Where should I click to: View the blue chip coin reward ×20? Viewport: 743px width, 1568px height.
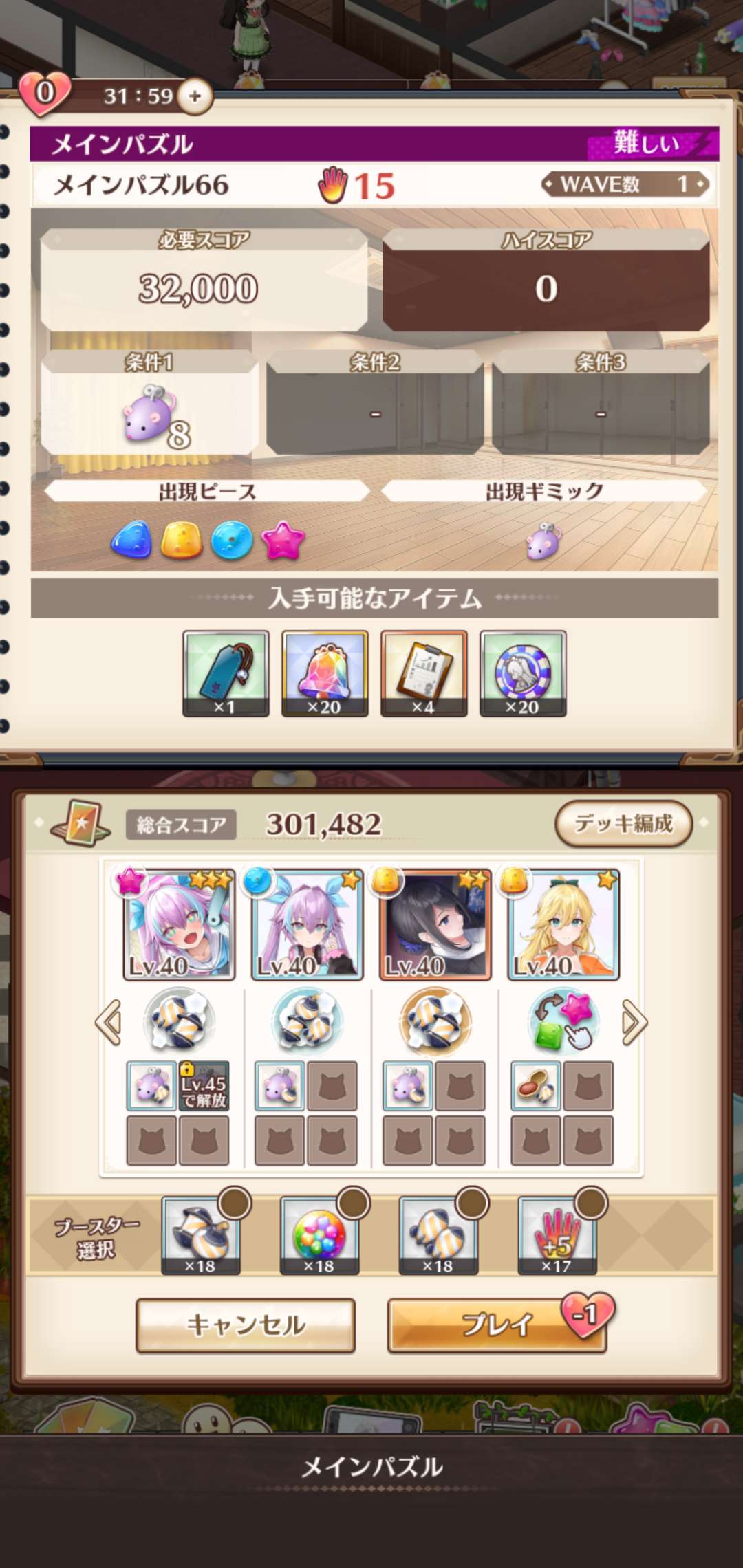(523, 673)
